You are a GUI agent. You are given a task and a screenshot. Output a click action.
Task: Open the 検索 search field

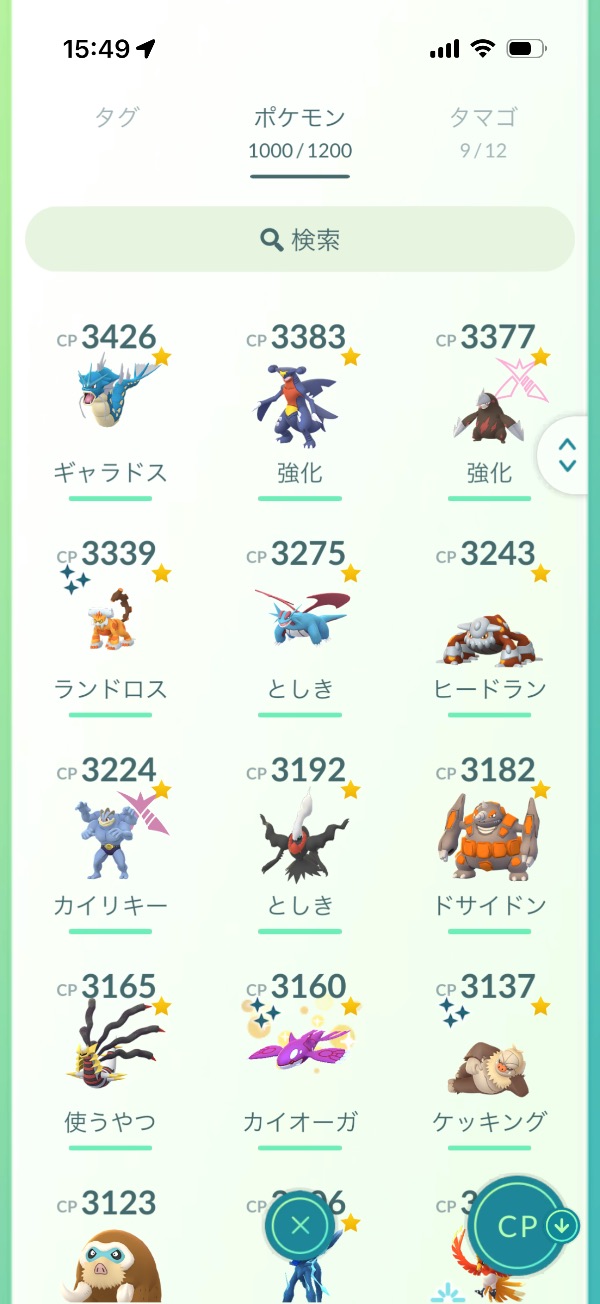tap(300, 239)
